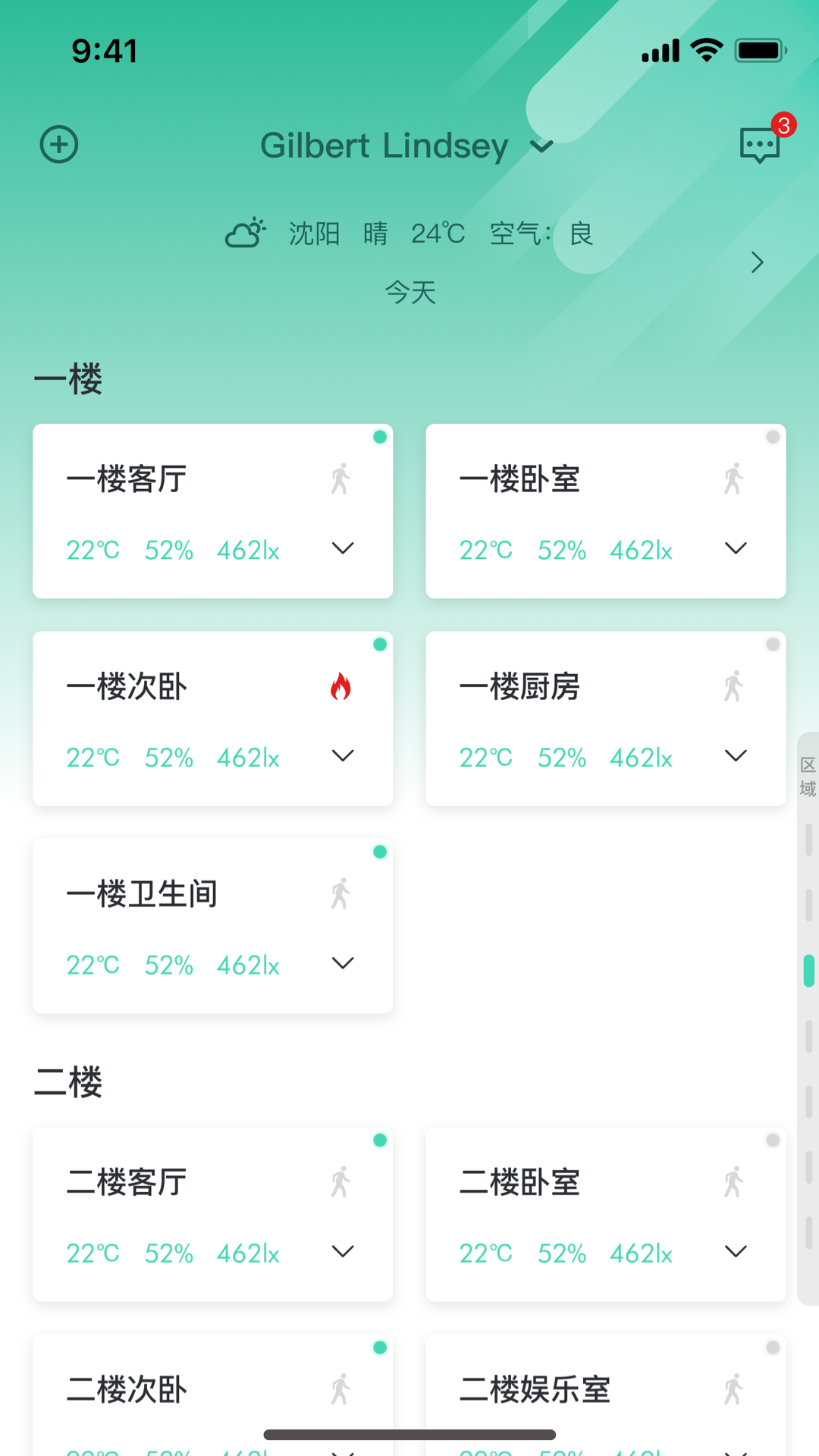Open the 一楼客厅 room card
Image resolution: width=819 pixels, height=1456 pixels.
(x=213, y=511)
